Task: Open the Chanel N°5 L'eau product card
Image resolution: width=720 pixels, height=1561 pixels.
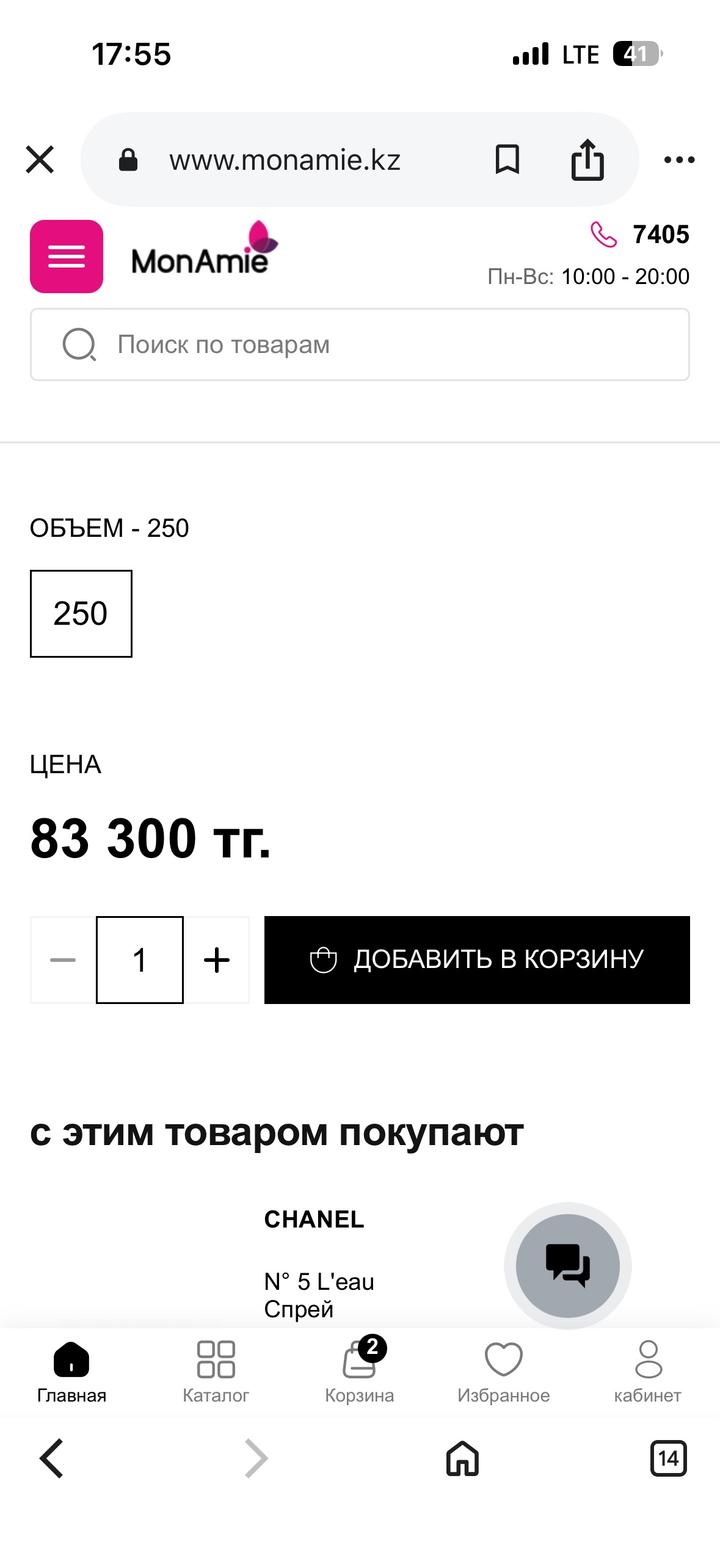Action: (320, 1280)
